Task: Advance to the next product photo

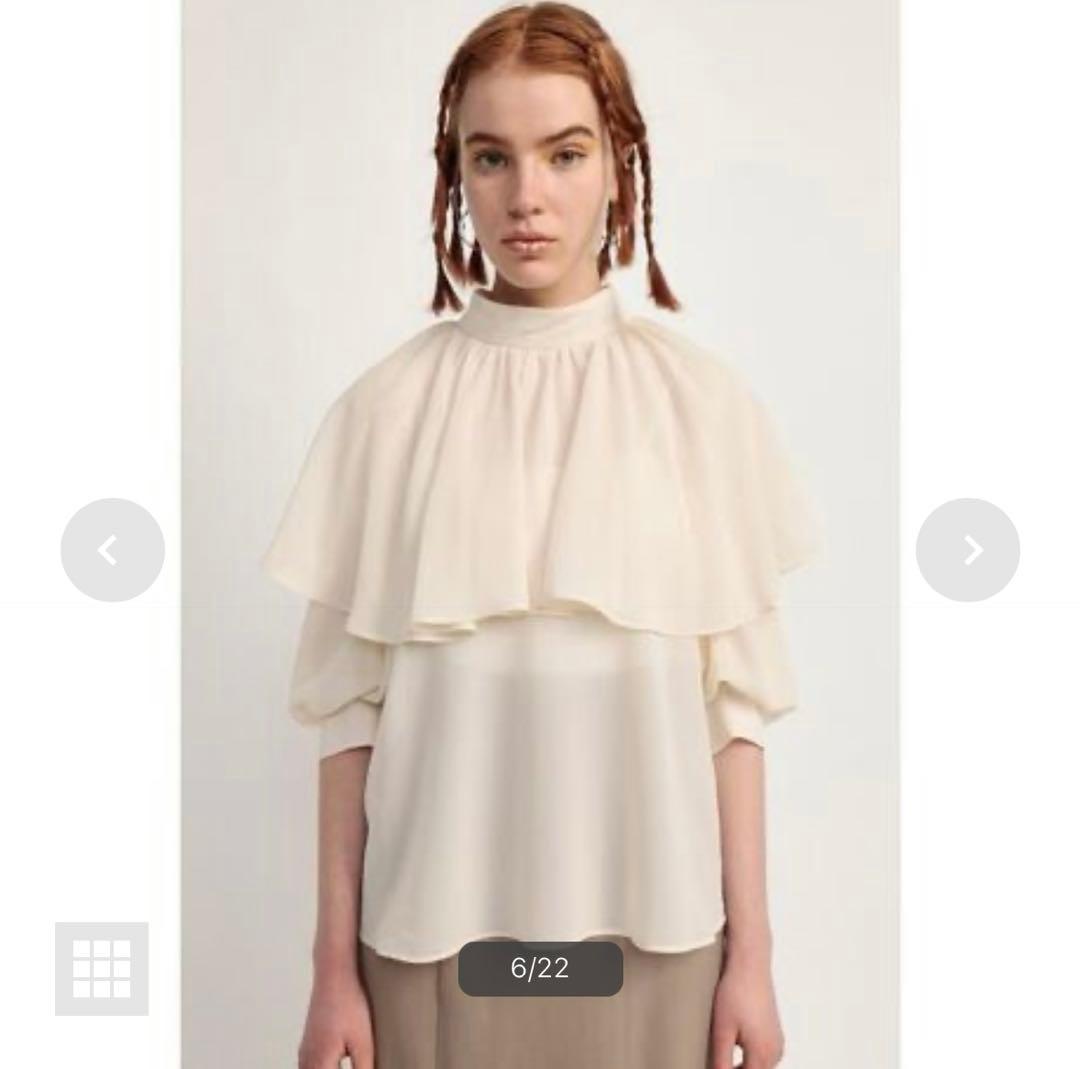Action: 967,550
